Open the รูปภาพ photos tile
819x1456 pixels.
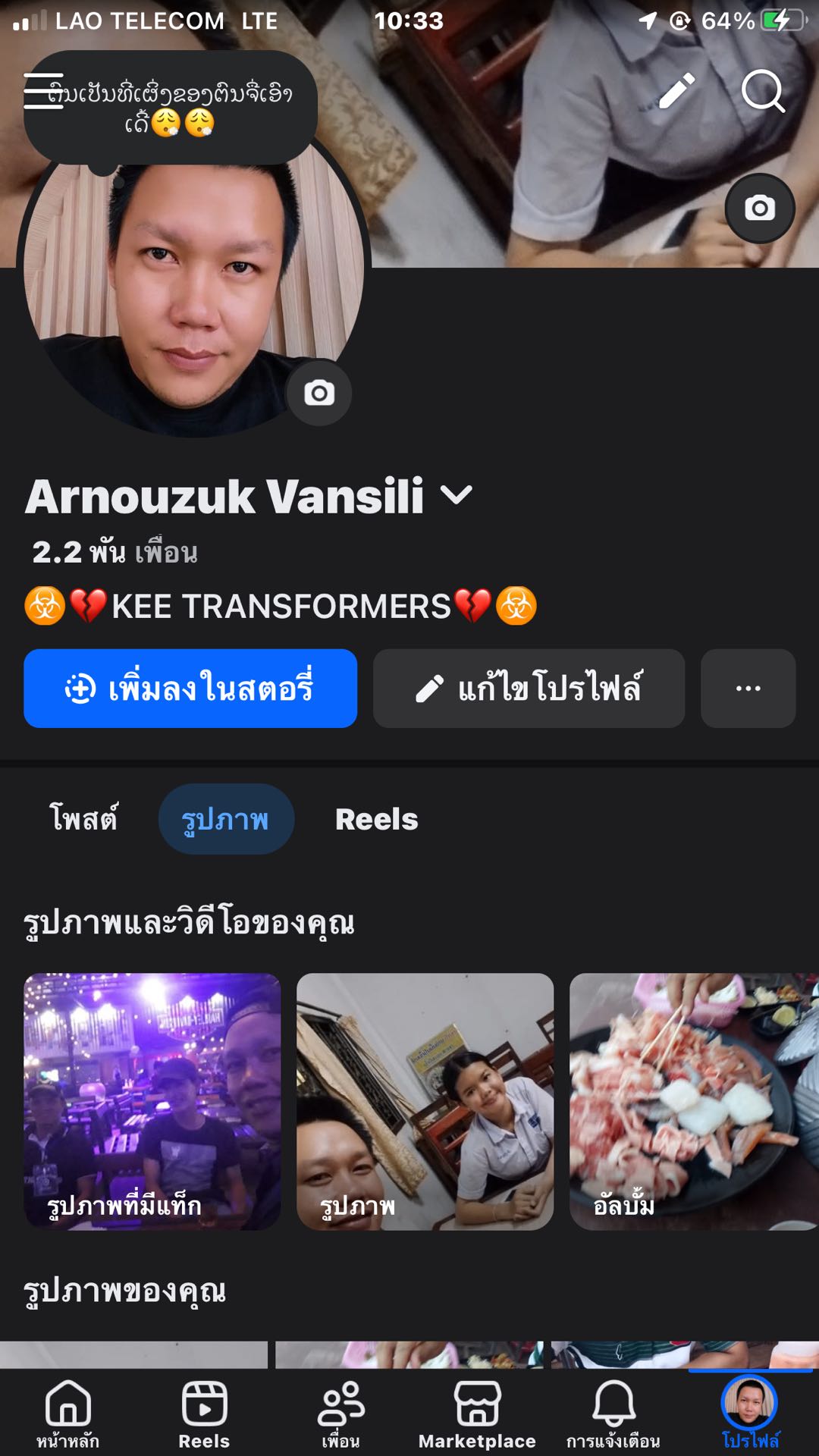coord(425,1101)
